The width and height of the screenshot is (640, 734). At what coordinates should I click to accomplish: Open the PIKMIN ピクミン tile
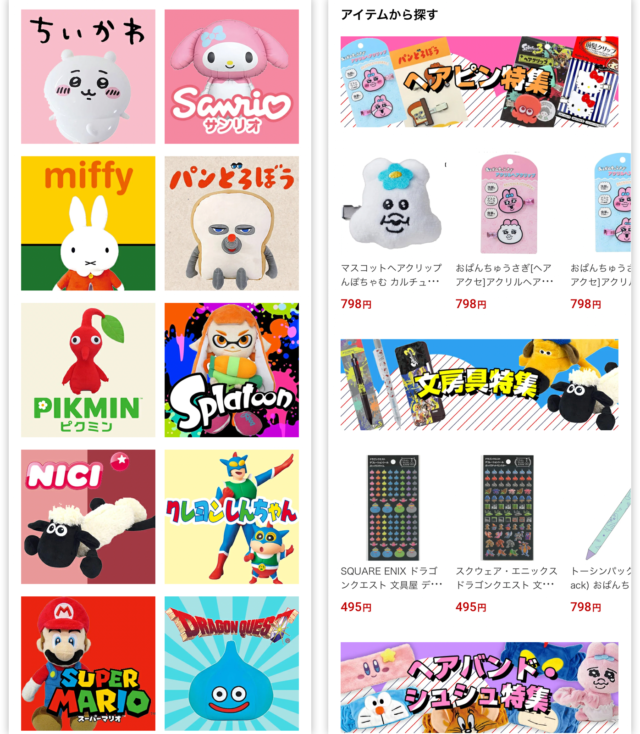click(x=88, y=370)
